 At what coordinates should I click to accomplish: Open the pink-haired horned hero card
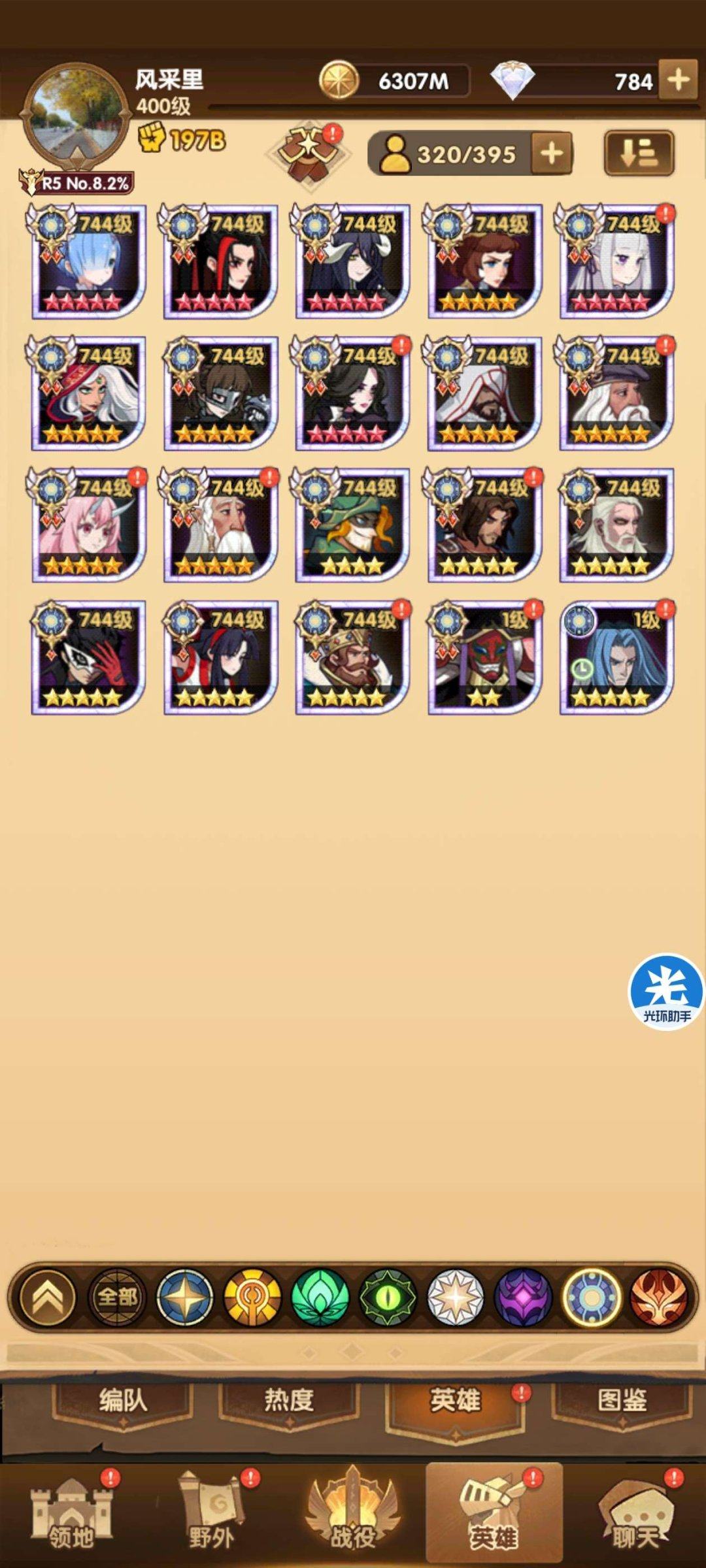tap(90, 526)
